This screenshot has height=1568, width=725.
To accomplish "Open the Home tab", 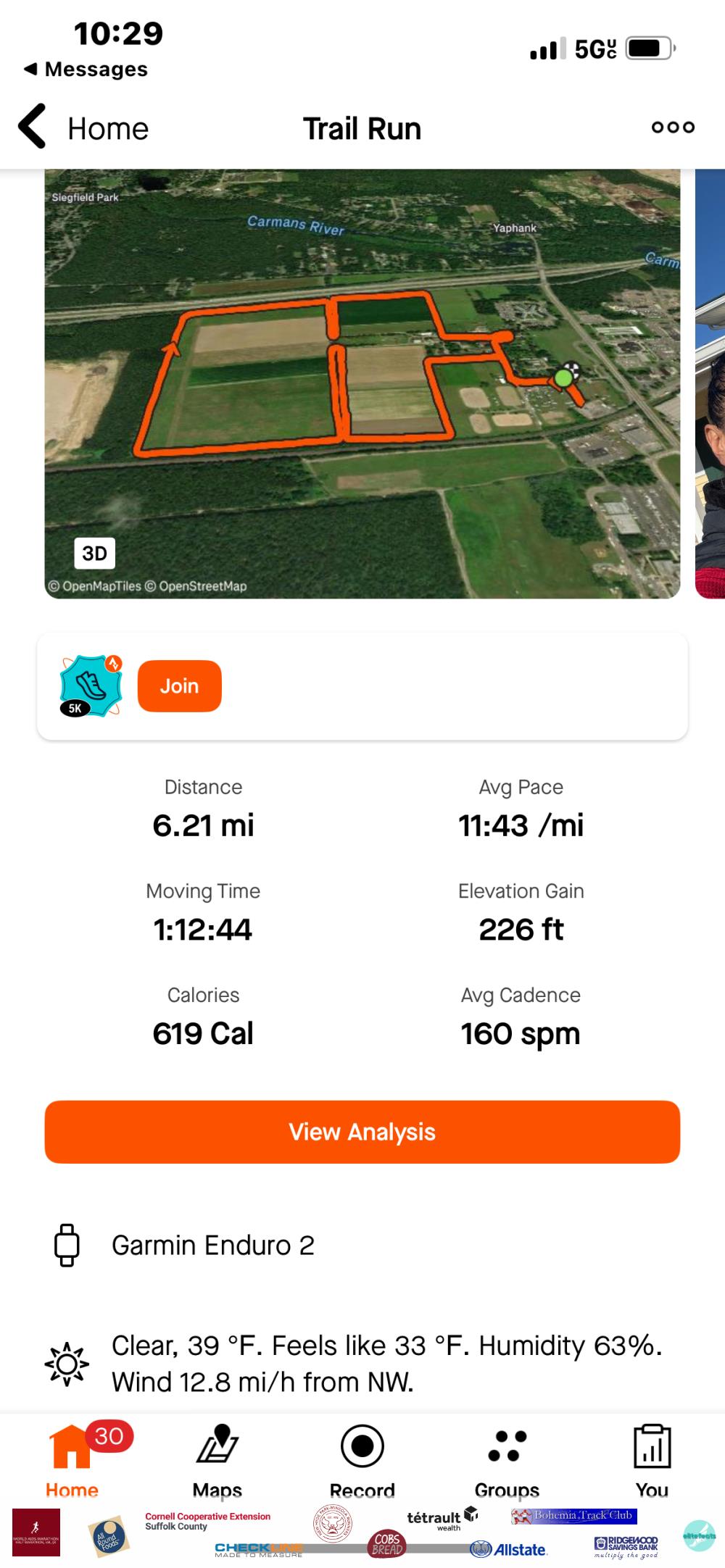I will 72,1460.
